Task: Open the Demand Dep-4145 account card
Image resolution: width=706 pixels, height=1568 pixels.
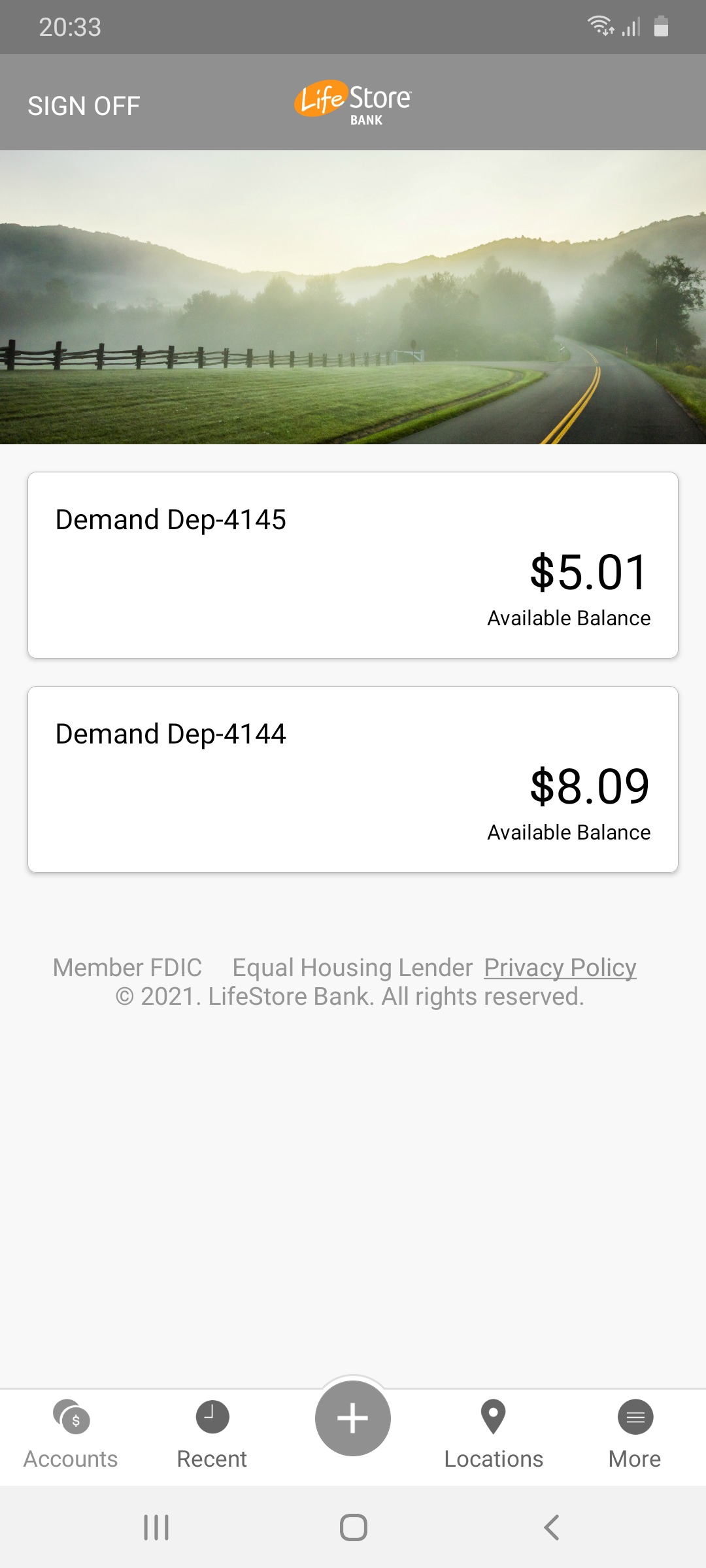Action: [353, 565]
